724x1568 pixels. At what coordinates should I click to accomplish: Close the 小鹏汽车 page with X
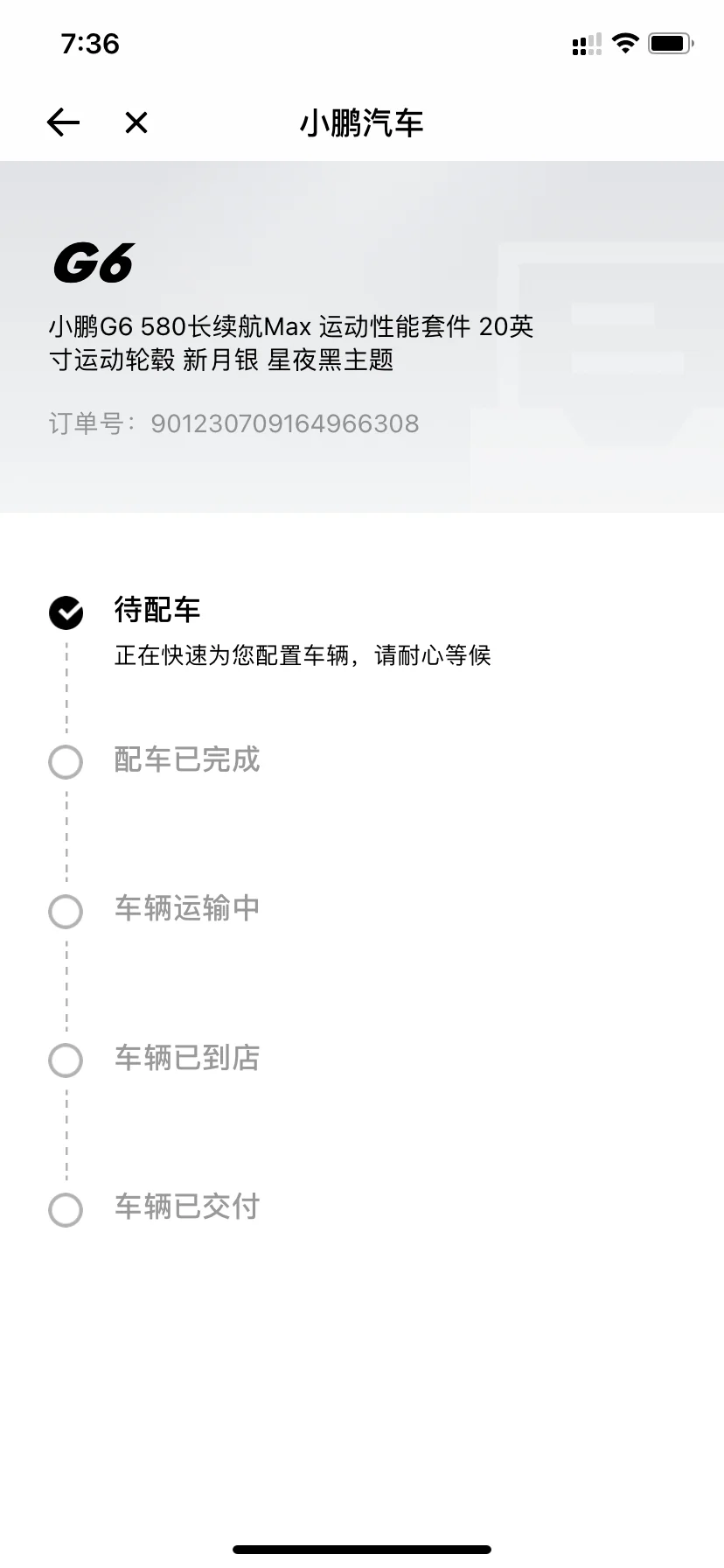coord(136,122)
